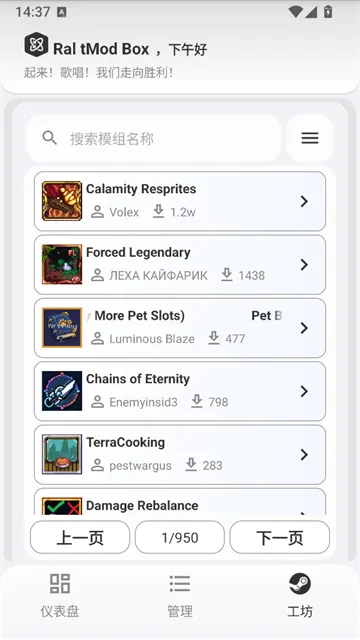Go to next page with 下一页

point(280,537)
